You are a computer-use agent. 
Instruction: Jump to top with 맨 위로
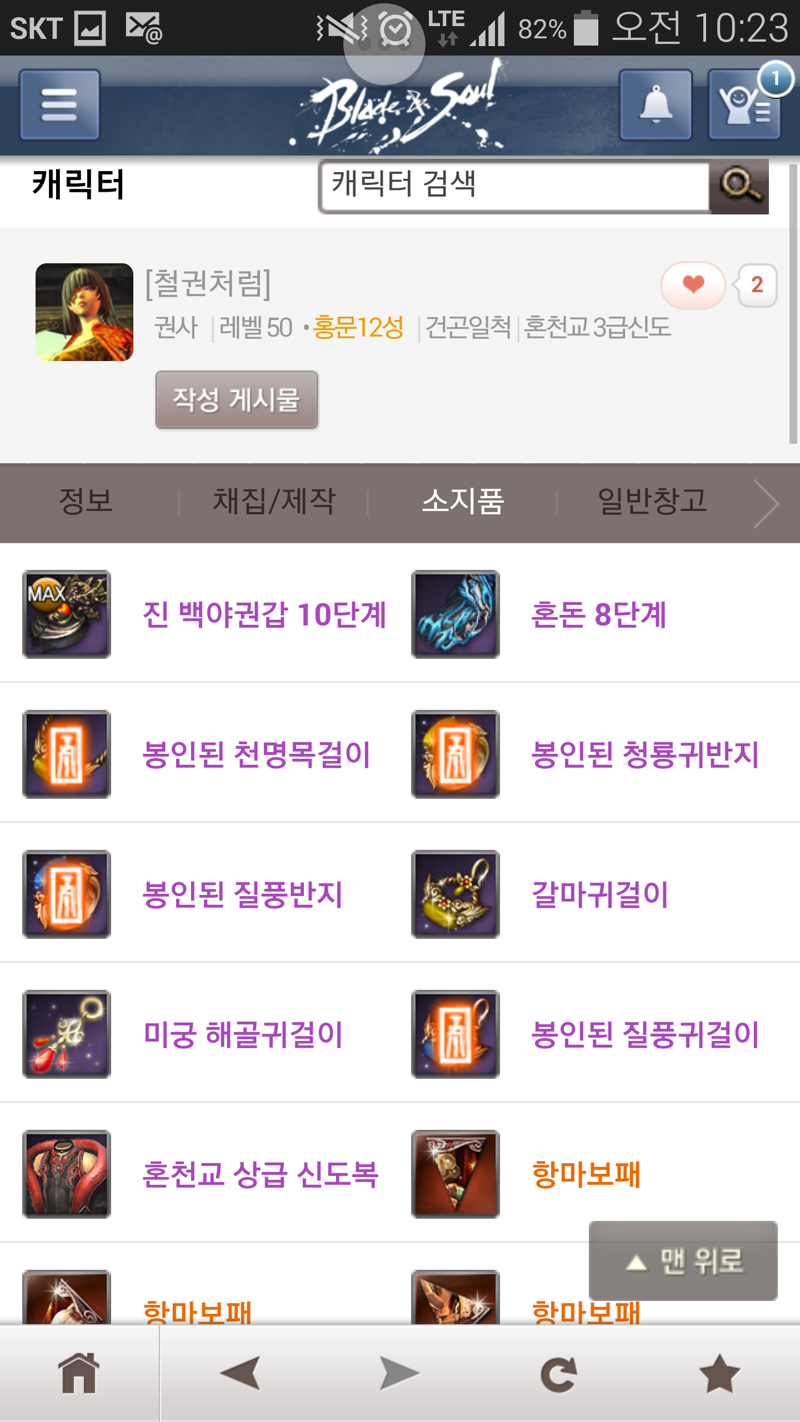683,1261
